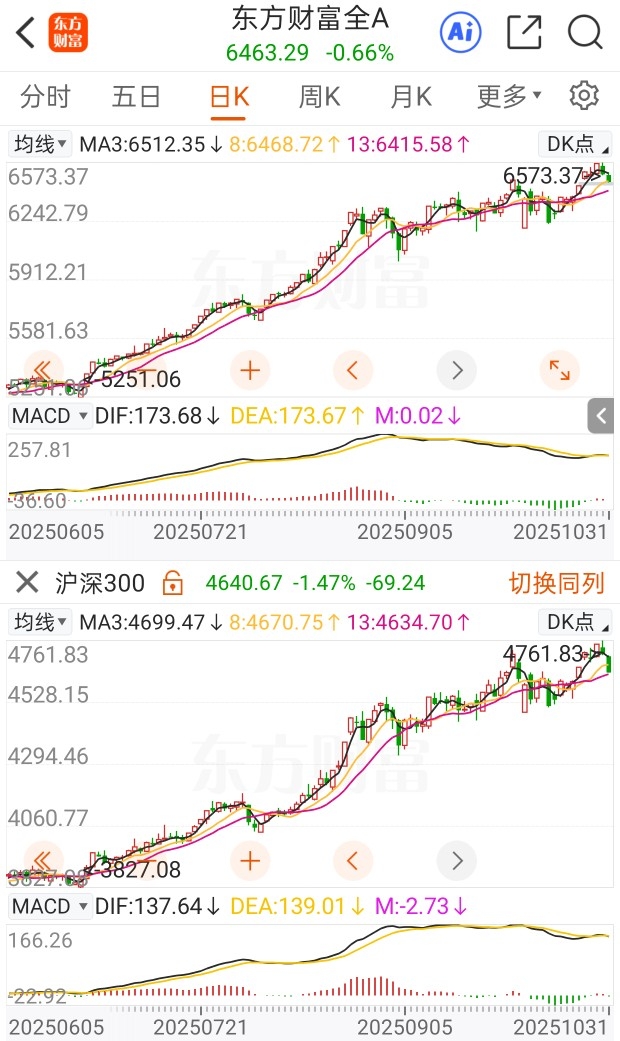The height and width of the screenshot is (1041, 620).
Task: Switch to the 分时 tab
Action: pos(46,97)
